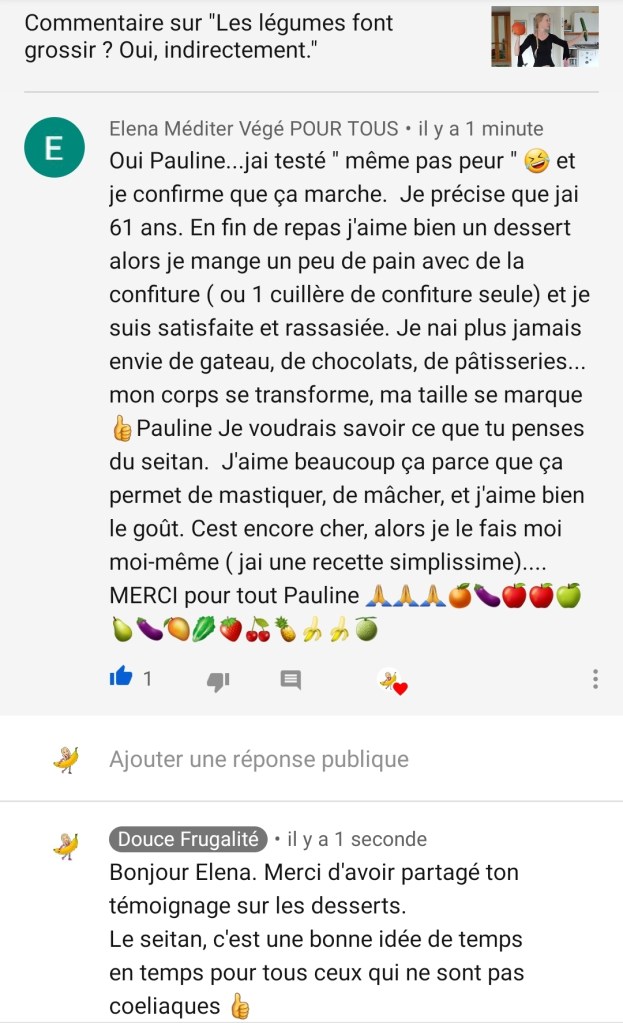The width and height of the screenshot is (623, 1023).
Task: Open the video thumbnail at top
Action: coord(544,37)
